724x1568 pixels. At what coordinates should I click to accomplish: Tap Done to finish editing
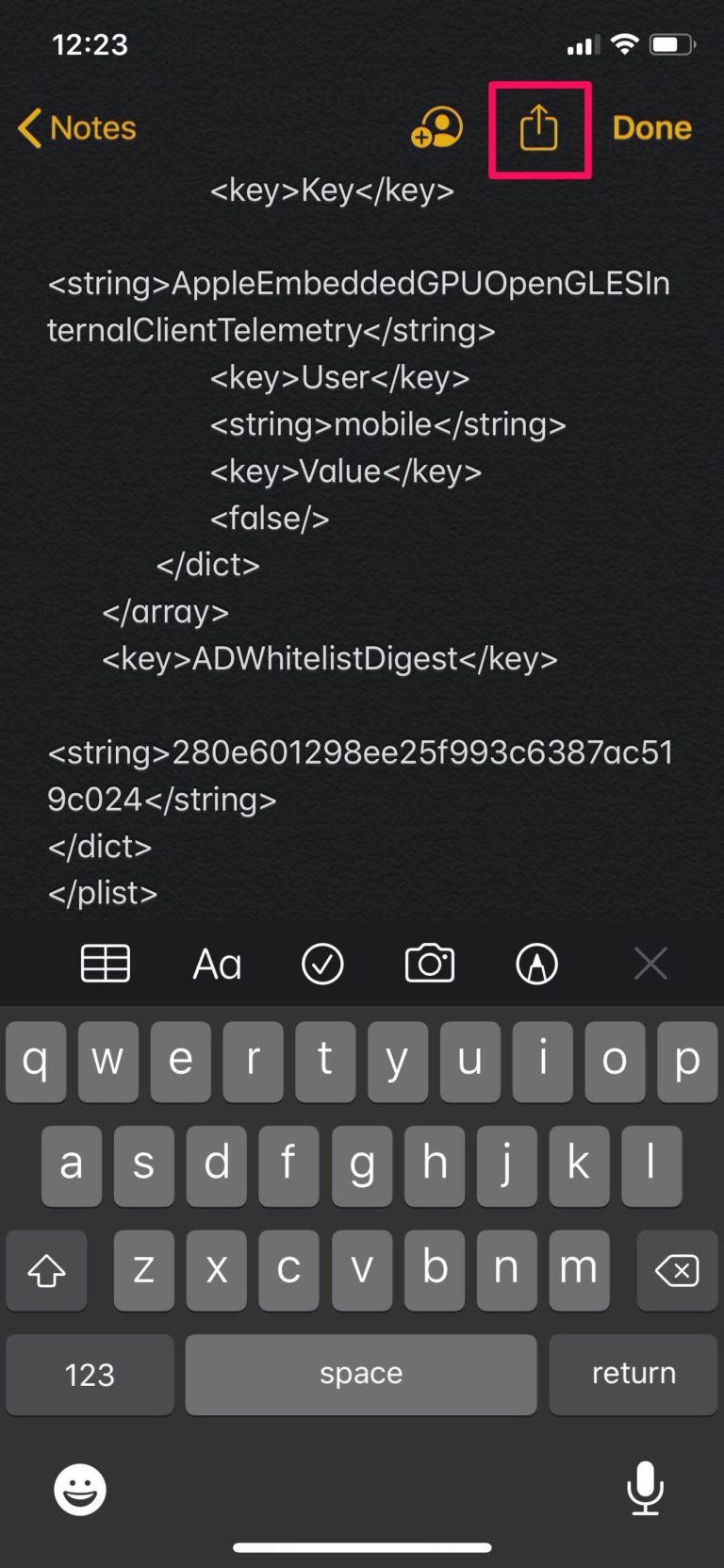click(x=651, y=128)
